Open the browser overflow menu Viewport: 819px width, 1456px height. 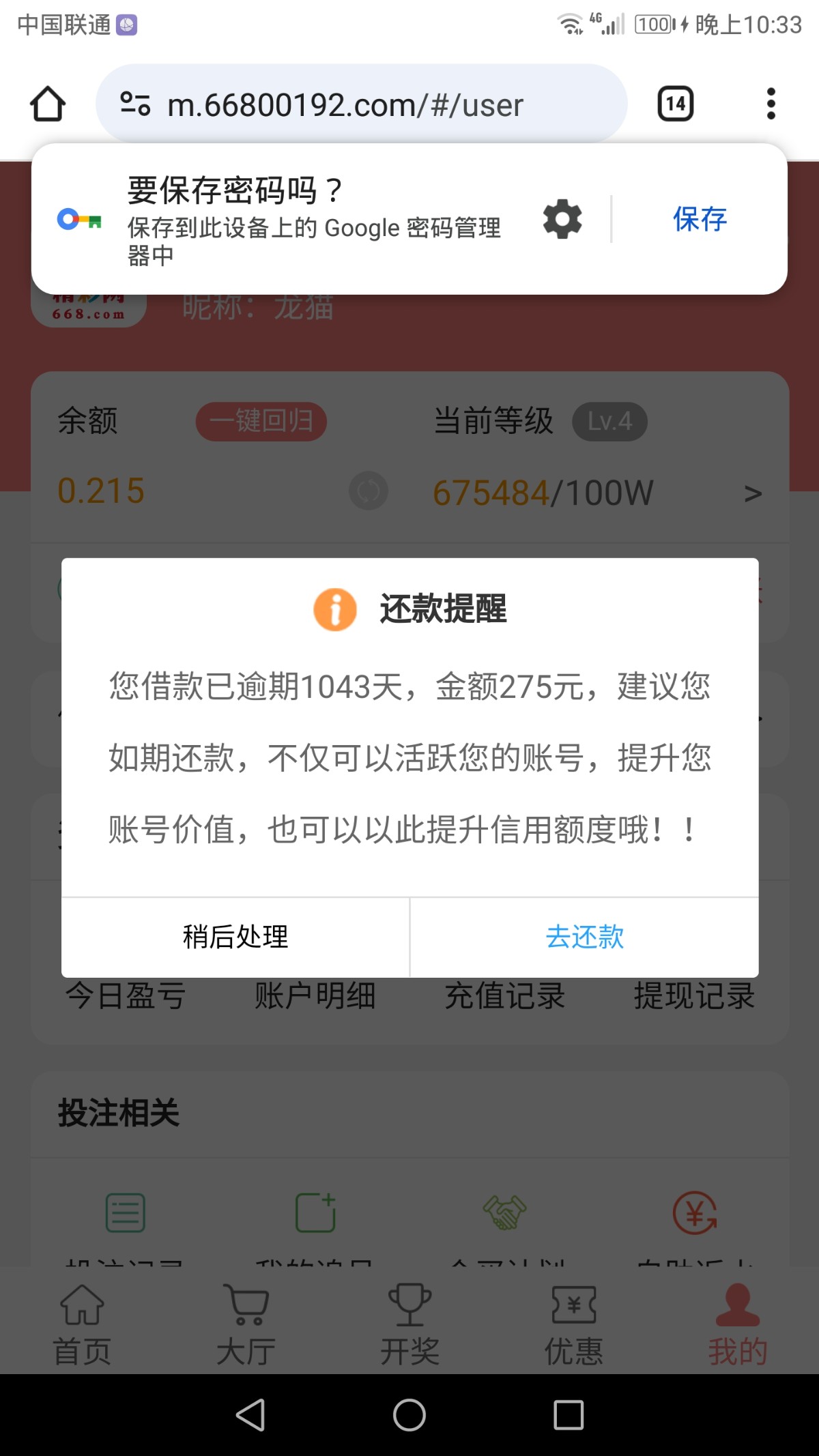[x=771, y=104]
